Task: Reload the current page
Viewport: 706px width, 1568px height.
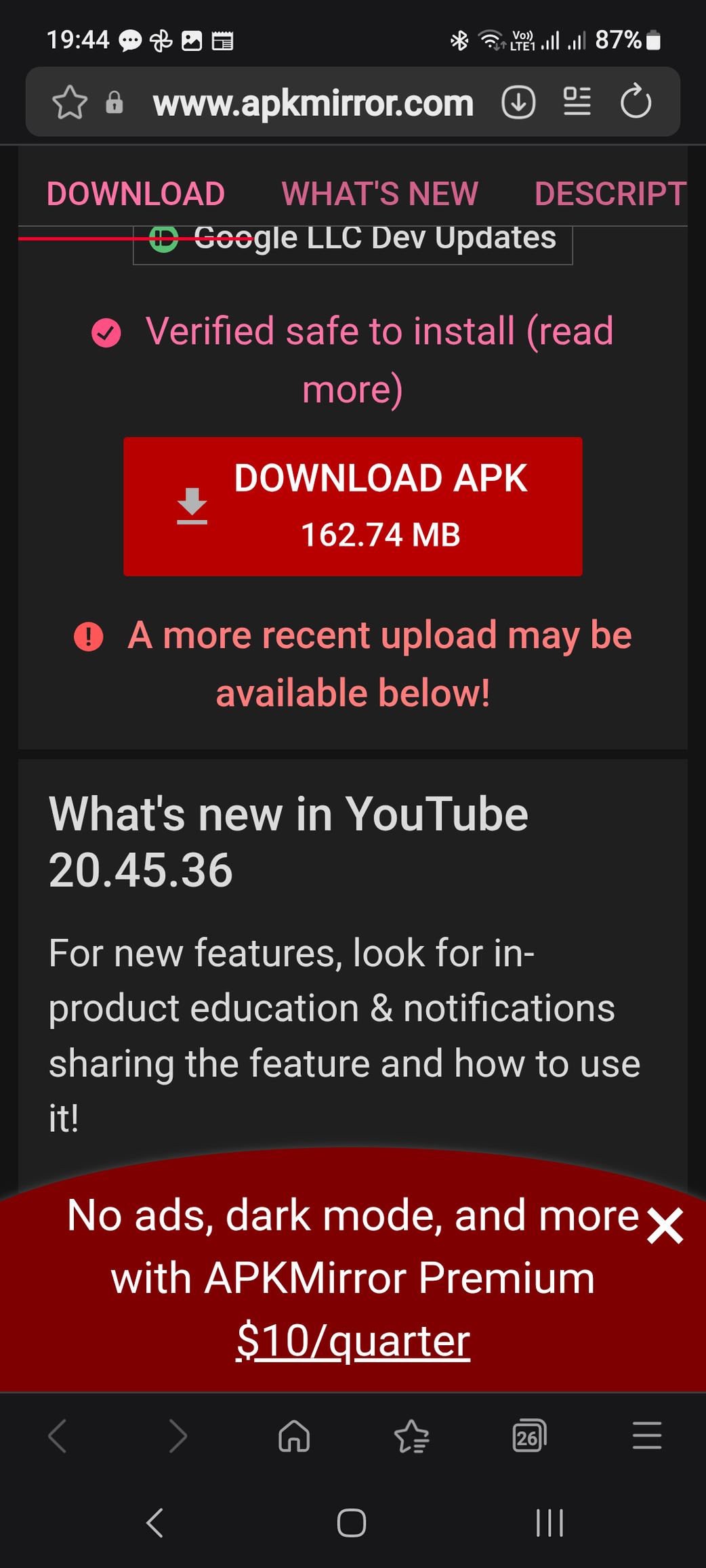Action: (636, 103)
